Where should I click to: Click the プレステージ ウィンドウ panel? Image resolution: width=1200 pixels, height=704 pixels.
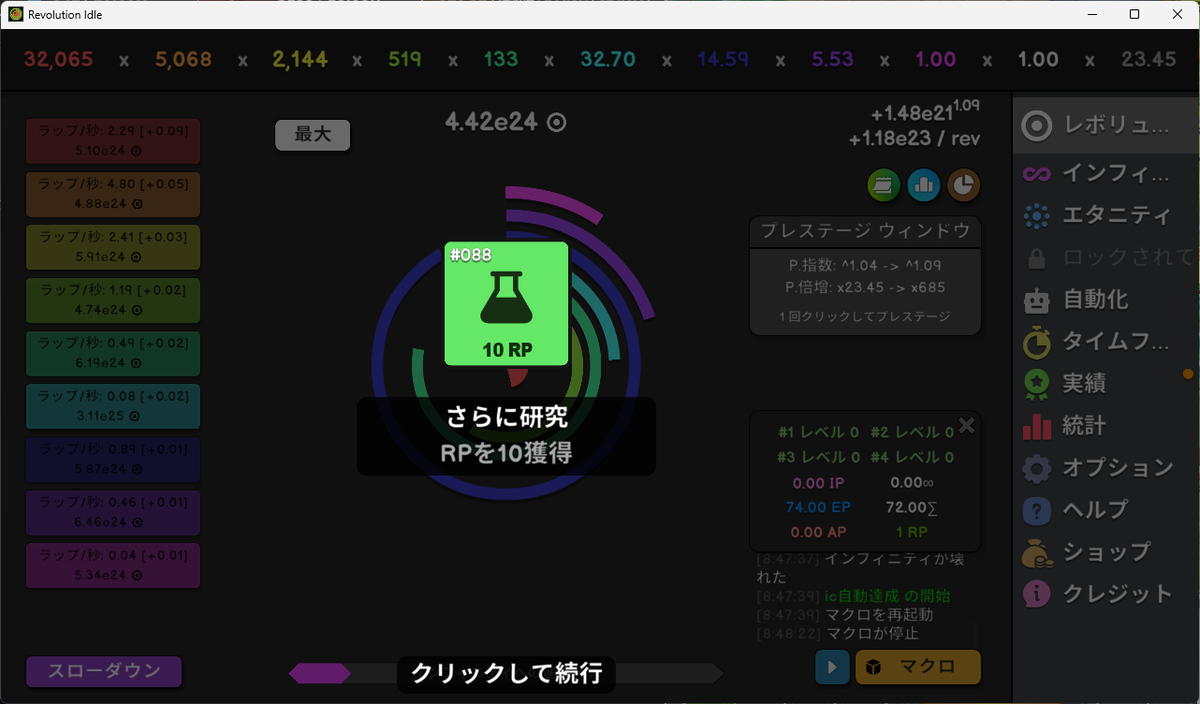click(865, 275)
